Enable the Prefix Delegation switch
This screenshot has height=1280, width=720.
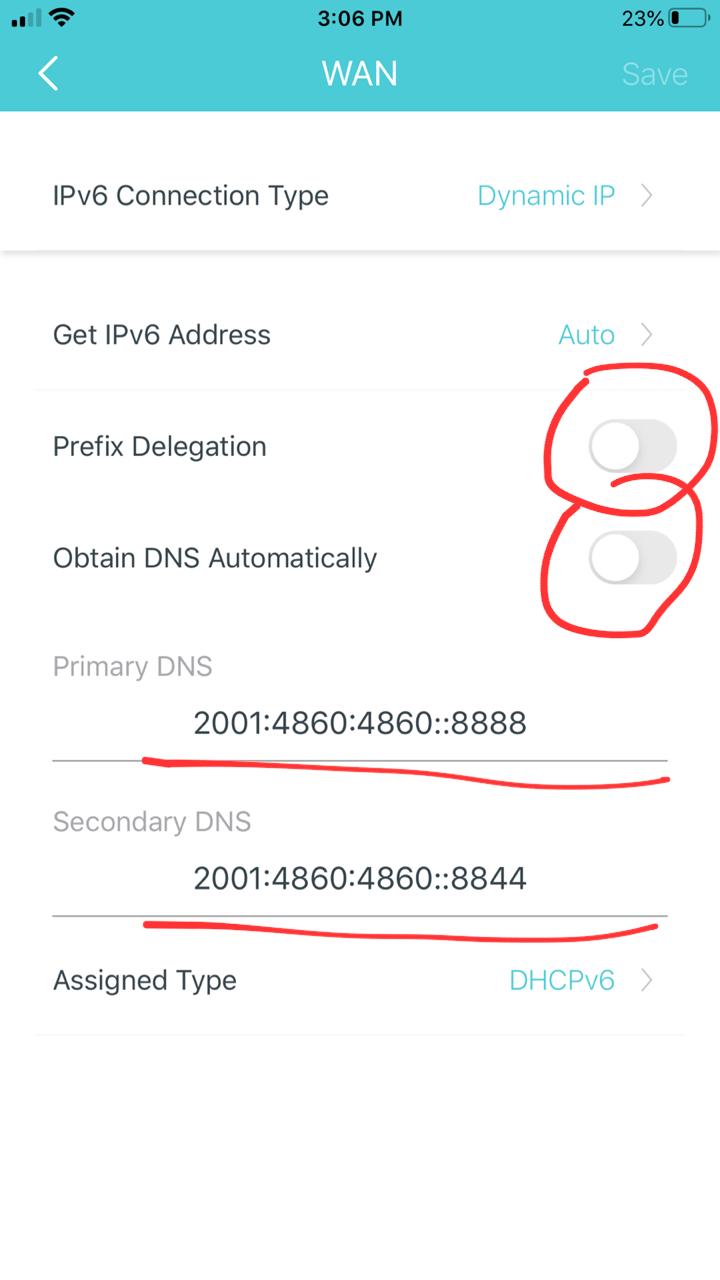pos(632,446)
